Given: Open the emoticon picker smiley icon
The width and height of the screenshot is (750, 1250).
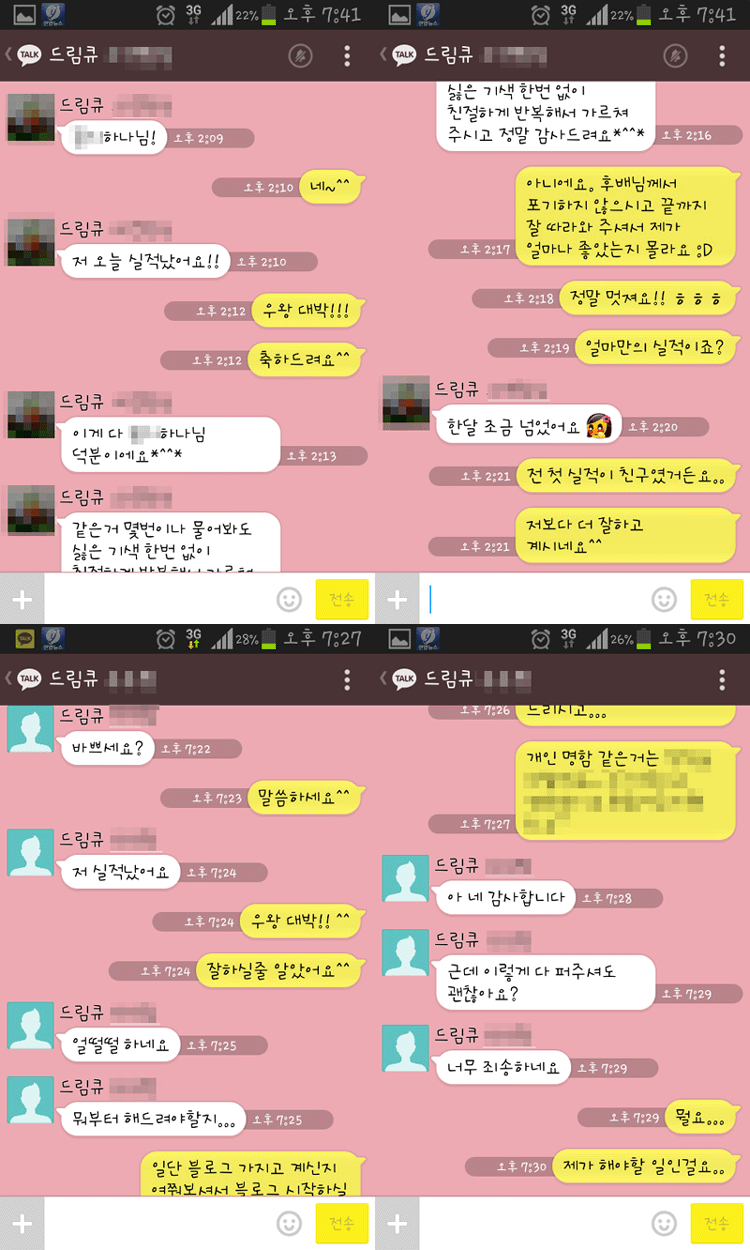Looking at the screenshot, I should pos(288,598).
